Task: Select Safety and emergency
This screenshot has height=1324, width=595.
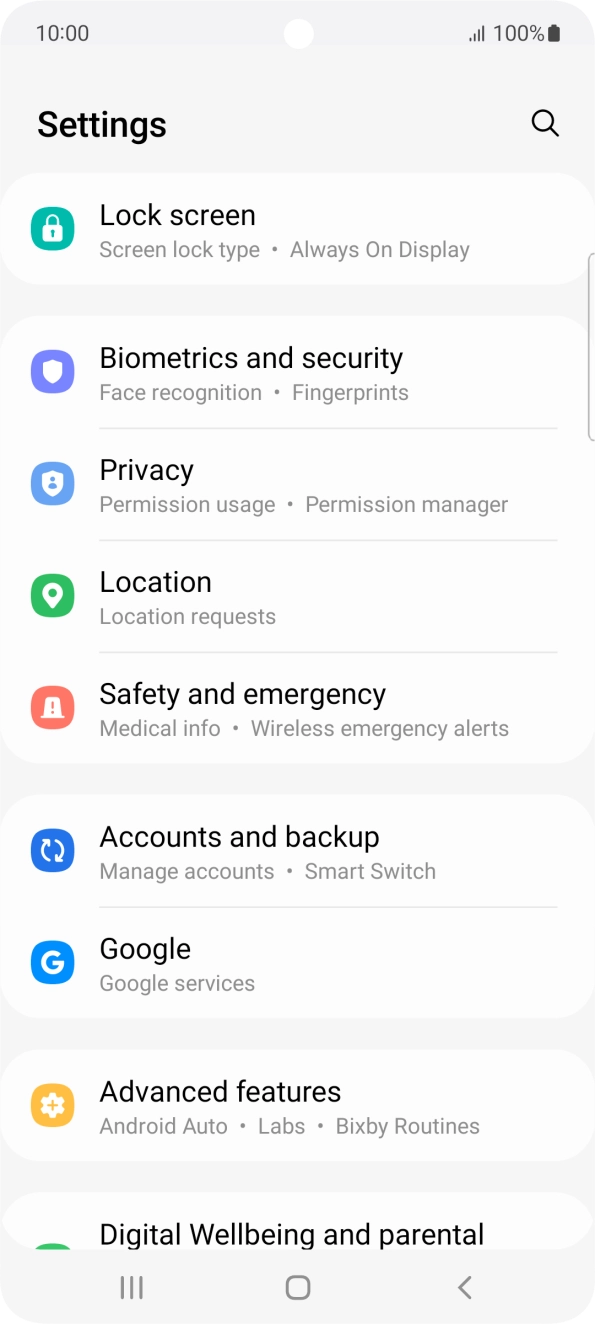Action: 297,709
